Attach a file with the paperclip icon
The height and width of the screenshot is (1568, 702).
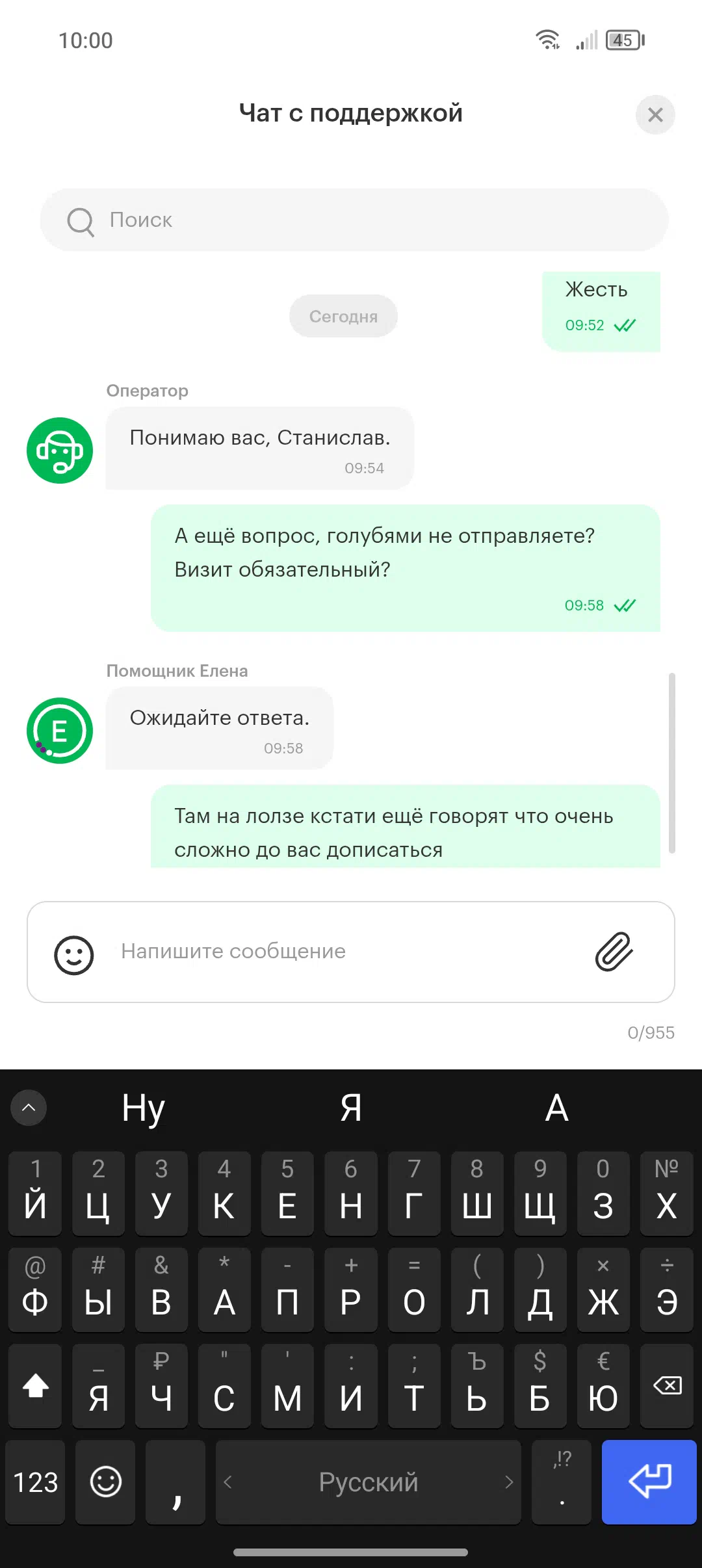point(614,952)
